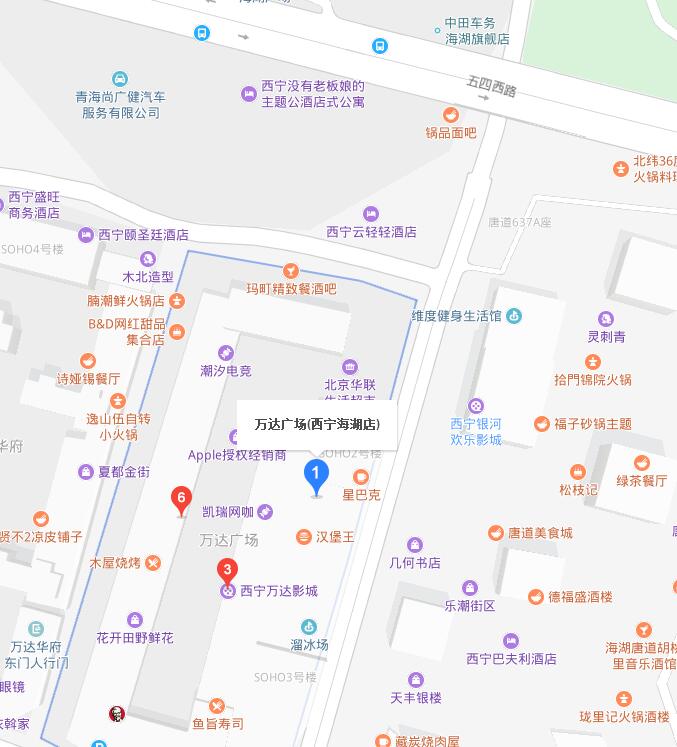Select the 维度健身生活馆 gym point
677x747 pixels.
[514, 316]
